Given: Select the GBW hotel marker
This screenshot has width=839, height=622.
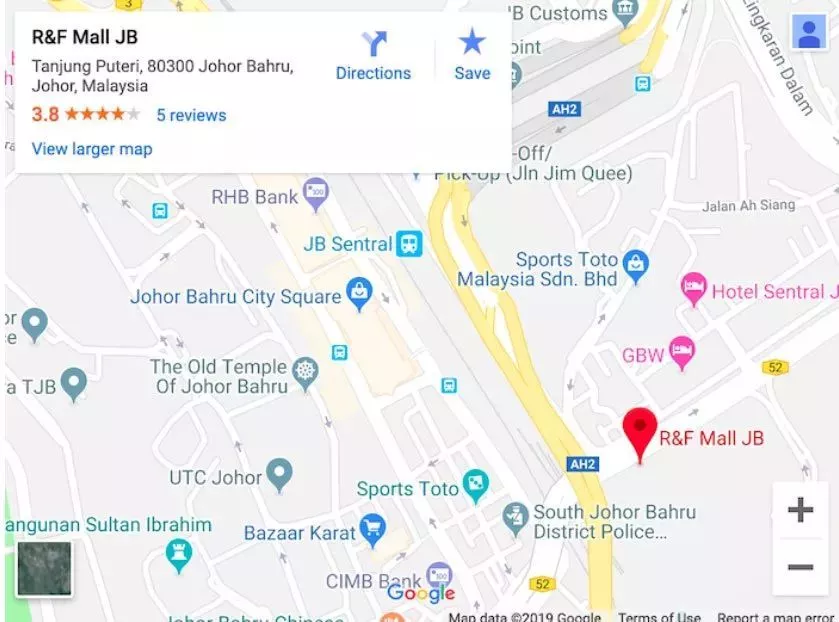Looking at the screenshot, I should coord(681,351).
